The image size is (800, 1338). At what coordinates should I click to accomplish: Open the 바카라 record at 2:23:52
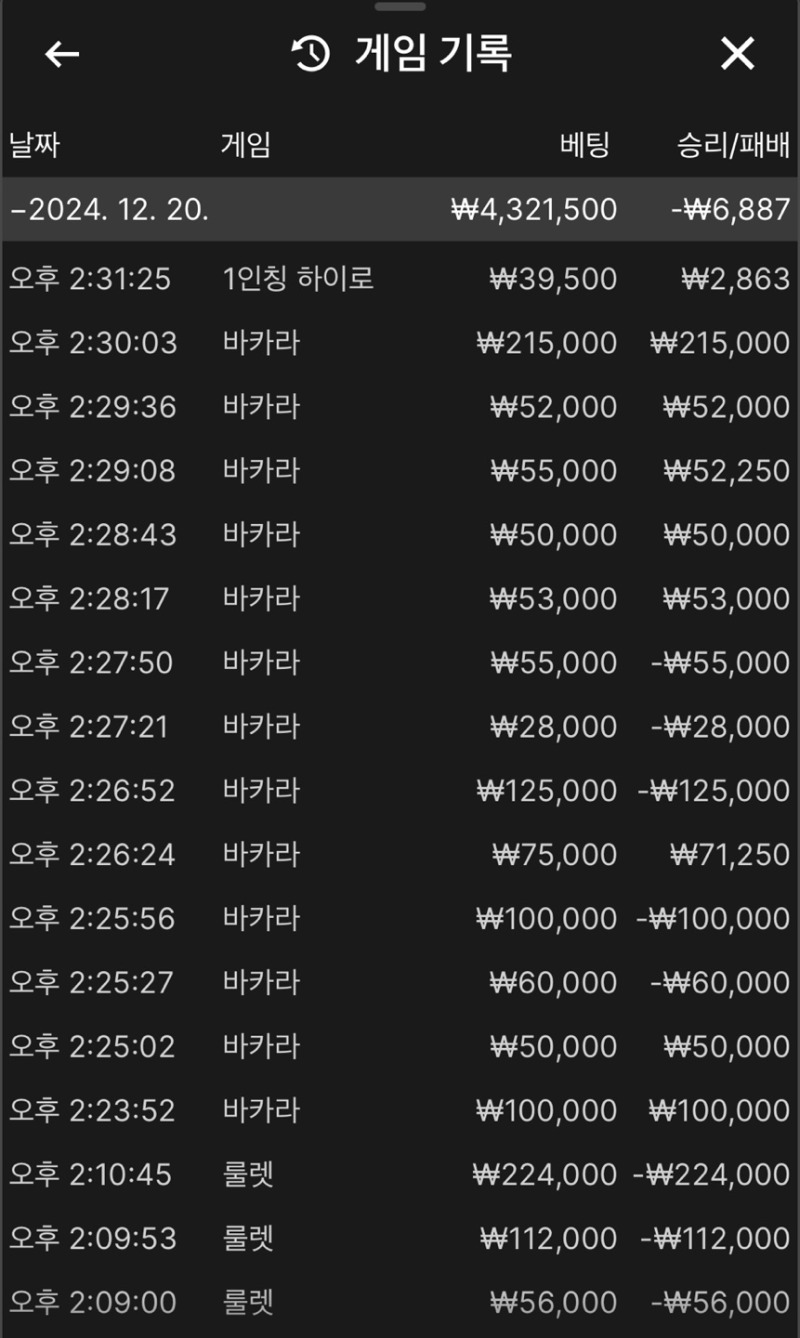(400, 1110)
